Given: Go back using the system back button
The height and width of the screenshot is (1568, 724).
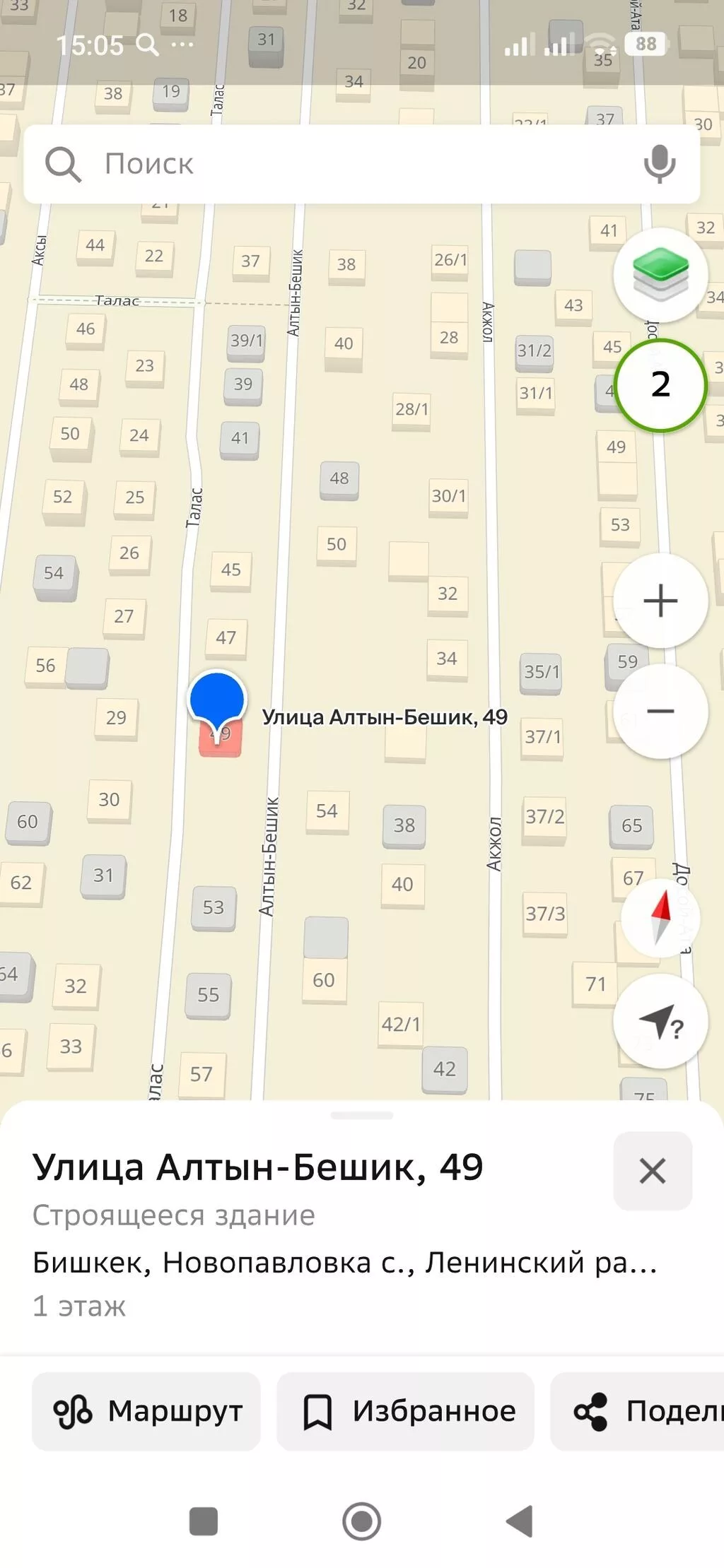Looking at the screenshot, I should click(x=520, y=1521).
